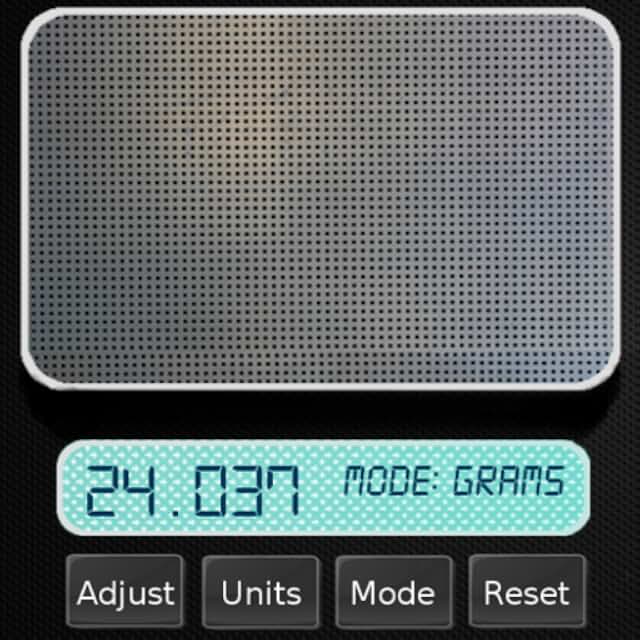Reset the scale reading
Screen dimensions: 640x640
(x=527, y=591)
